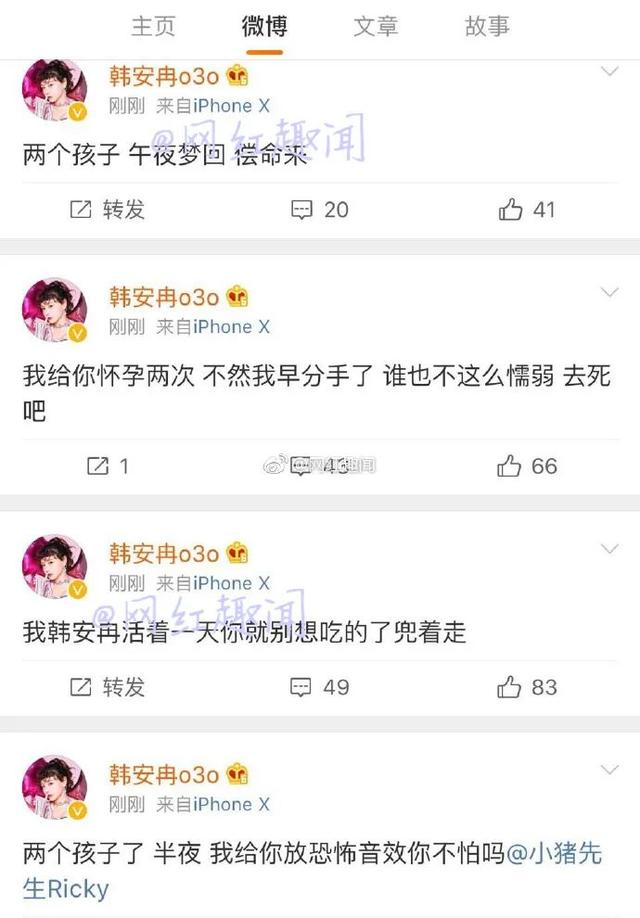Switch to the 主页 tab
Screen dimensions: 640x918
pos(153,26)
